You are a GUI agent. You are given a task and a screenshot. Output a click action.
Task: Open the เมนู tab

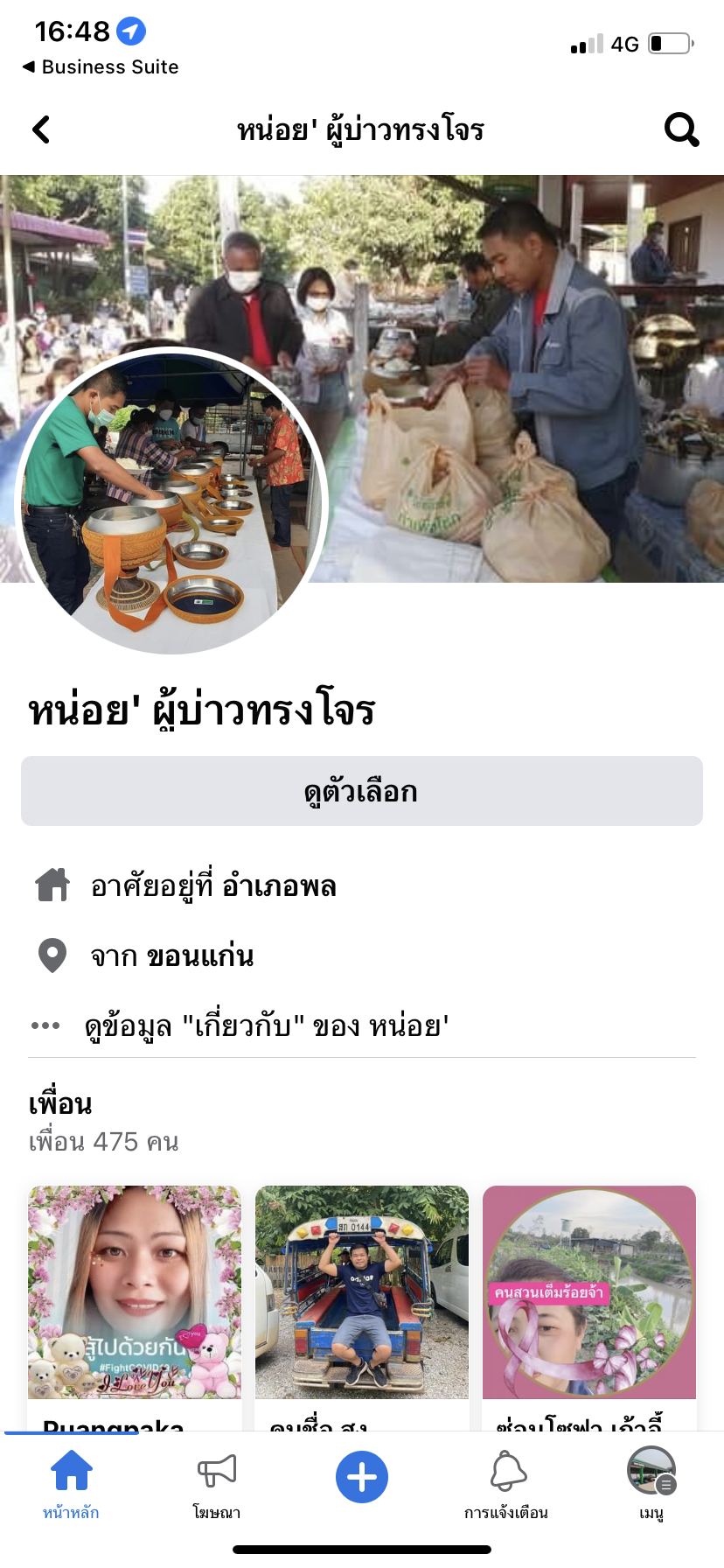651,1482
